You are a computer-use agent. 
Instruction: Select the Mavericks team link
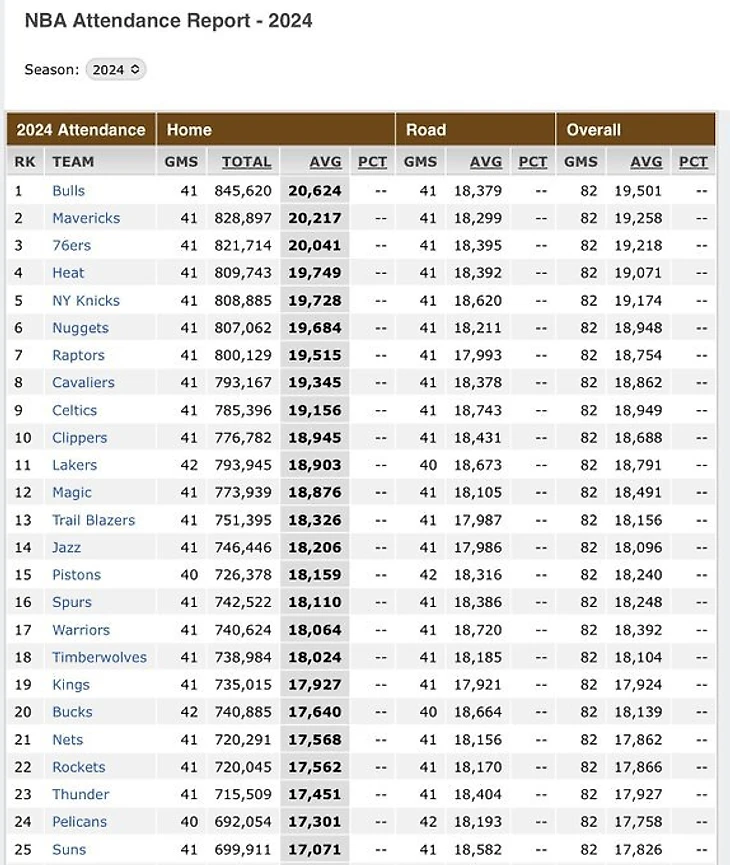pos(86,218)
